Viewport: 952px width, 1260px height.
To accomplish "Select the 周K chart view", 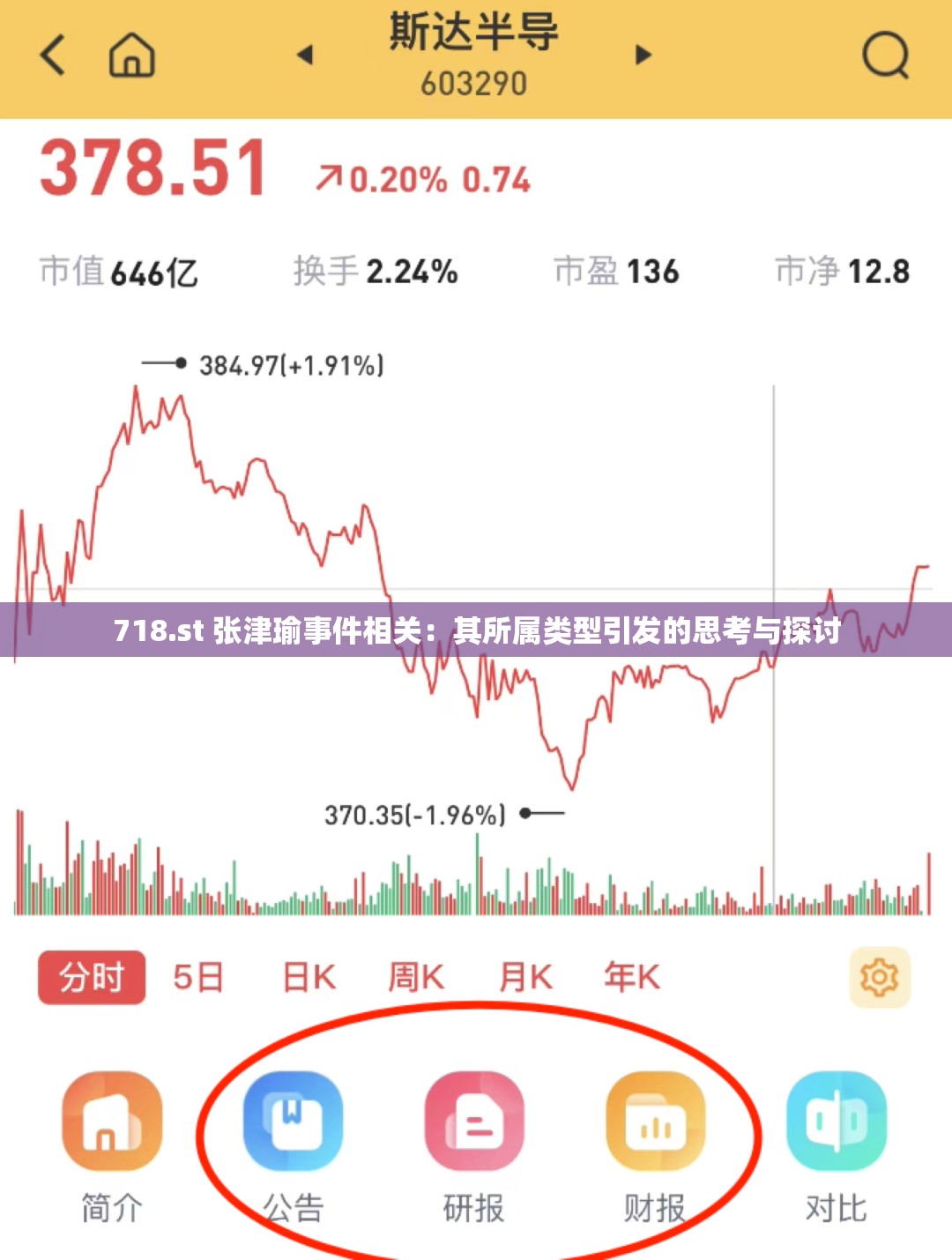I will coord(416,977).
